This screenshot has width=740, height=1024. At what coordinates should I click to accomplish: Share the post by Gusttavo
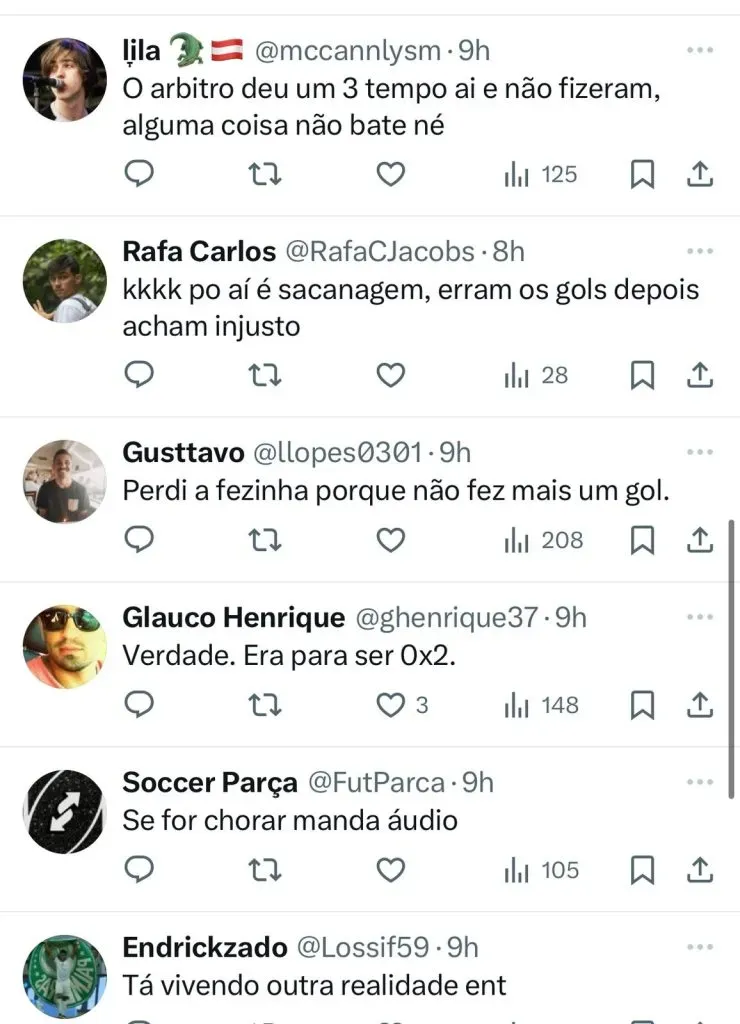point(701,541)
